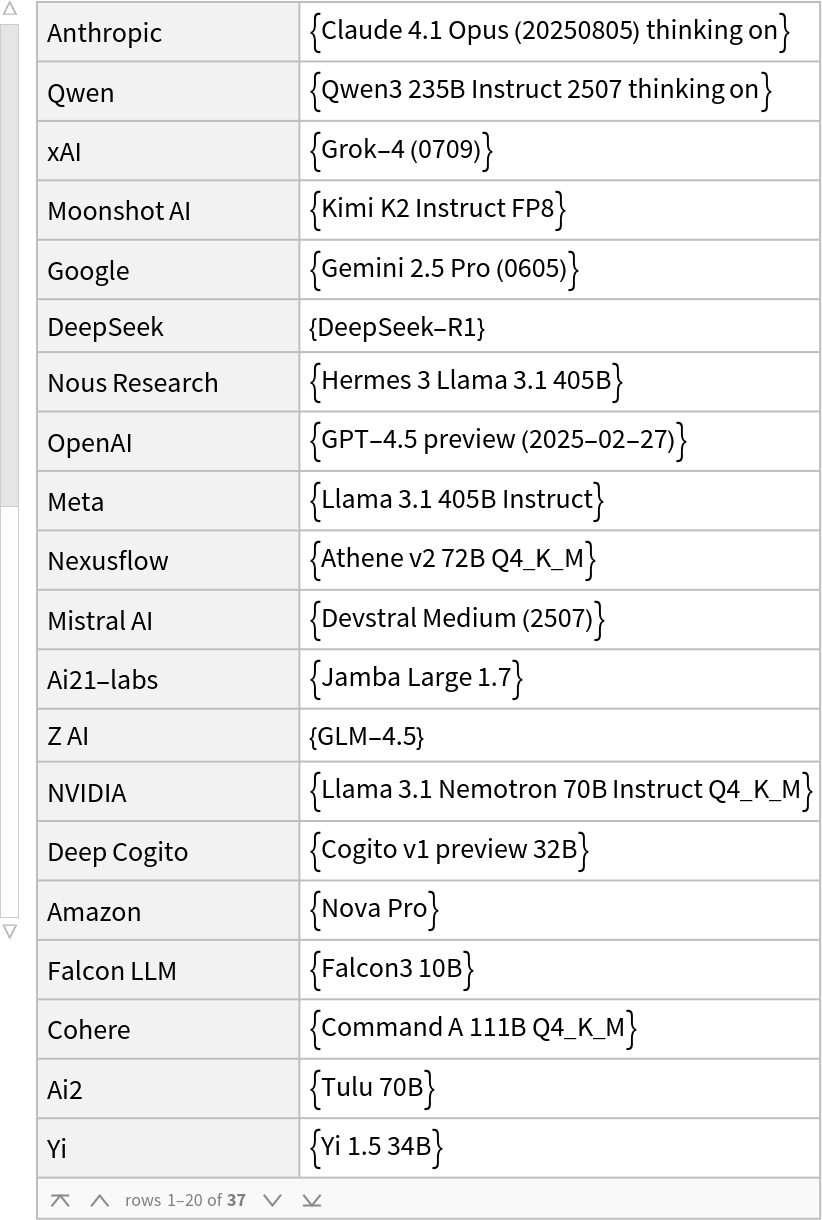Viewport: 822px width, 1220px height.
Task: Jump to the first page of rows
Action: (60, 1200)
